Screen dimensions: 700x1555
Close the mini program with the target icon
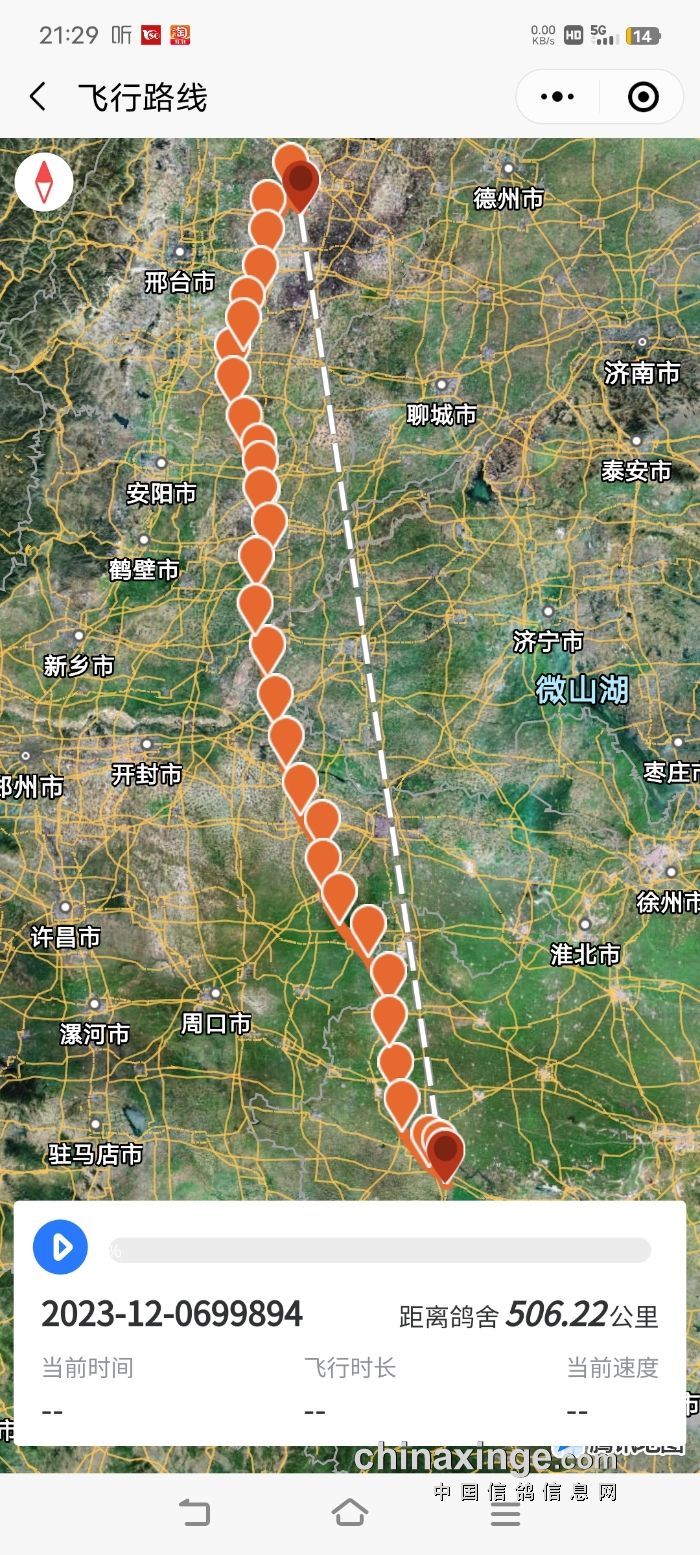click(x=643, y=97)
